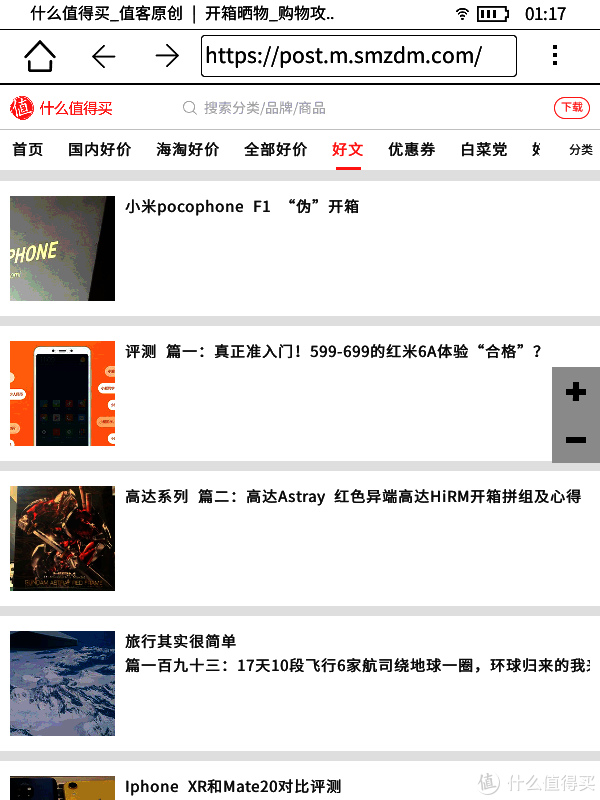Select the 白菜党 tab
The width and height of the screenshot is (600, 800).
pyautogui.click(x=483, y=150)
